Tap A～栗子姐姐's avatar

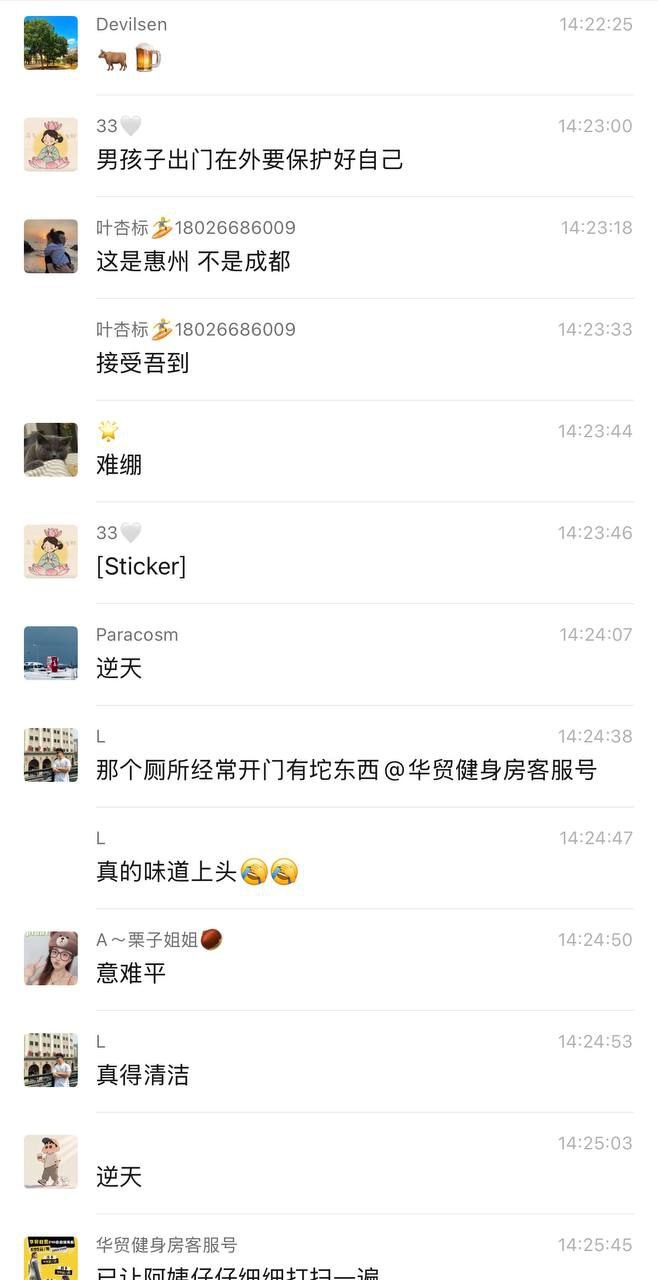tap(51, 958)
